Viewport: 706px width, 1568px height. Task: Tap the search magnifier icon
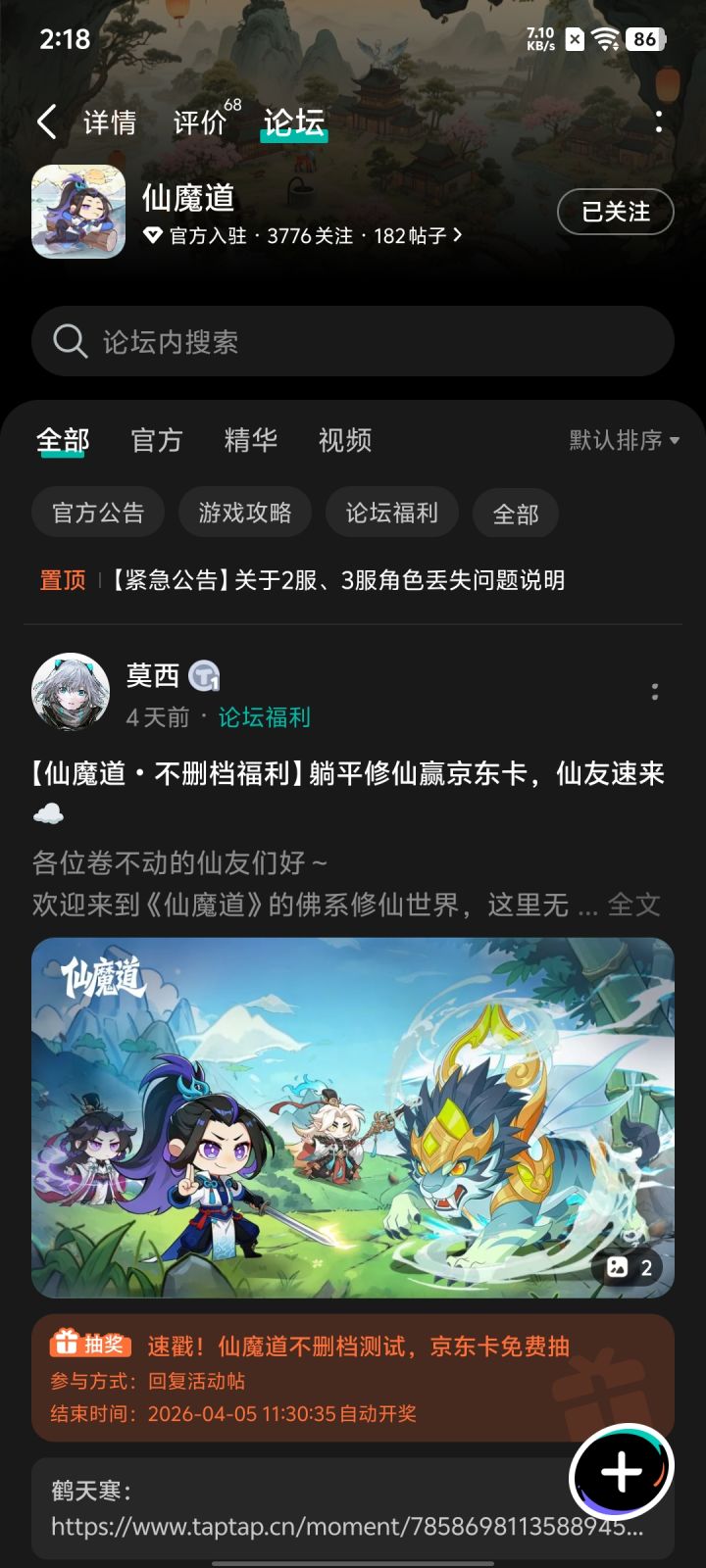coord(69,341)
